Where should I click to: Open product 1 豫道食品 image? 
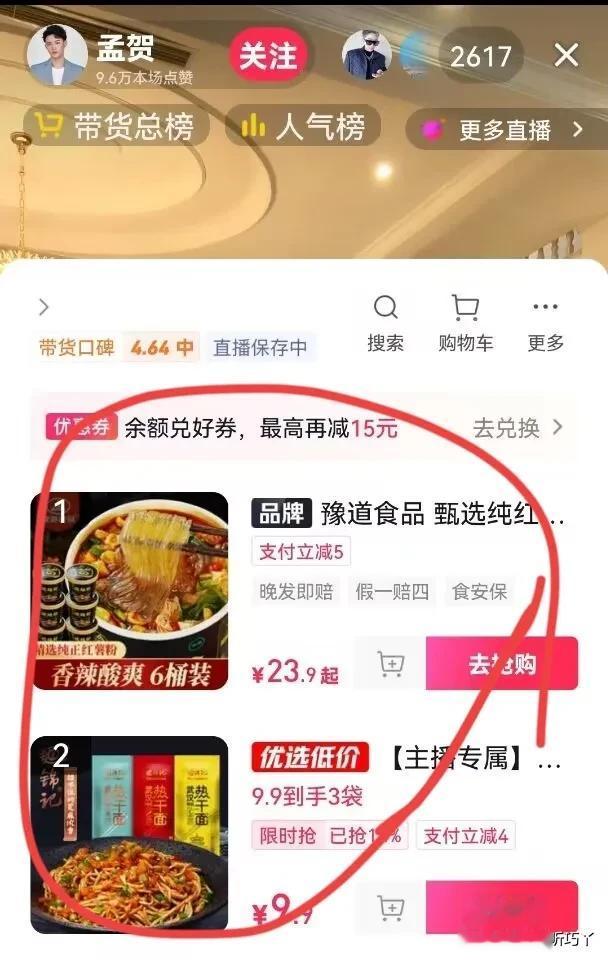[x=129, y=591]
